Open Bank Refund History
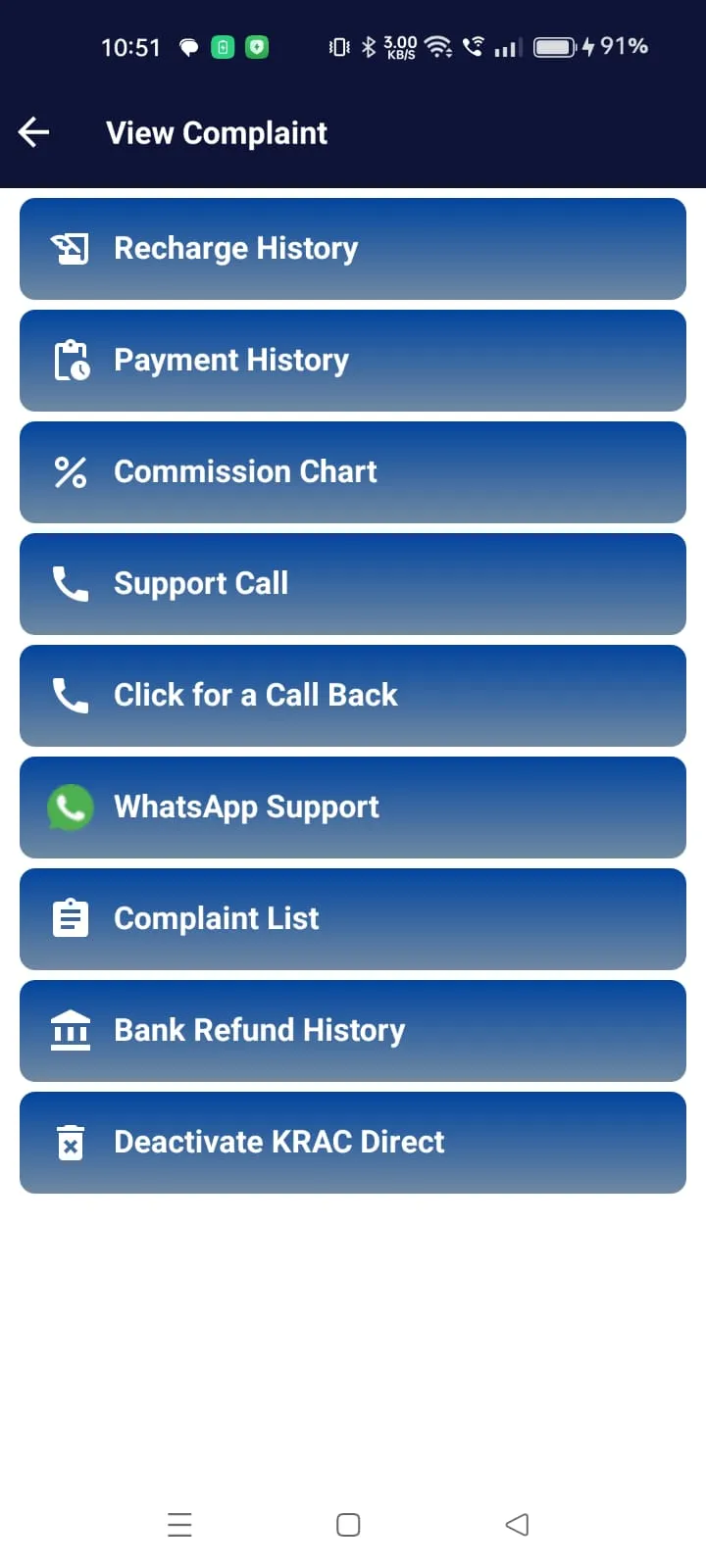 click(353, 1030)
